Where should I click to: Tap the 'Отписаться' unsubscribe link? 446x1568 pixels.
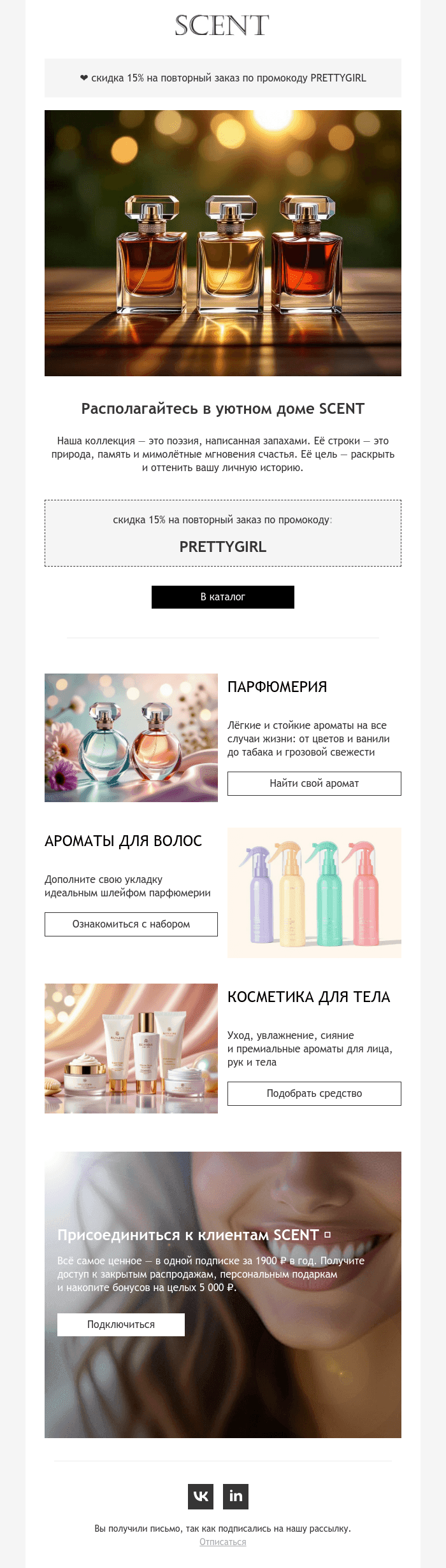tap(223, 1542)
